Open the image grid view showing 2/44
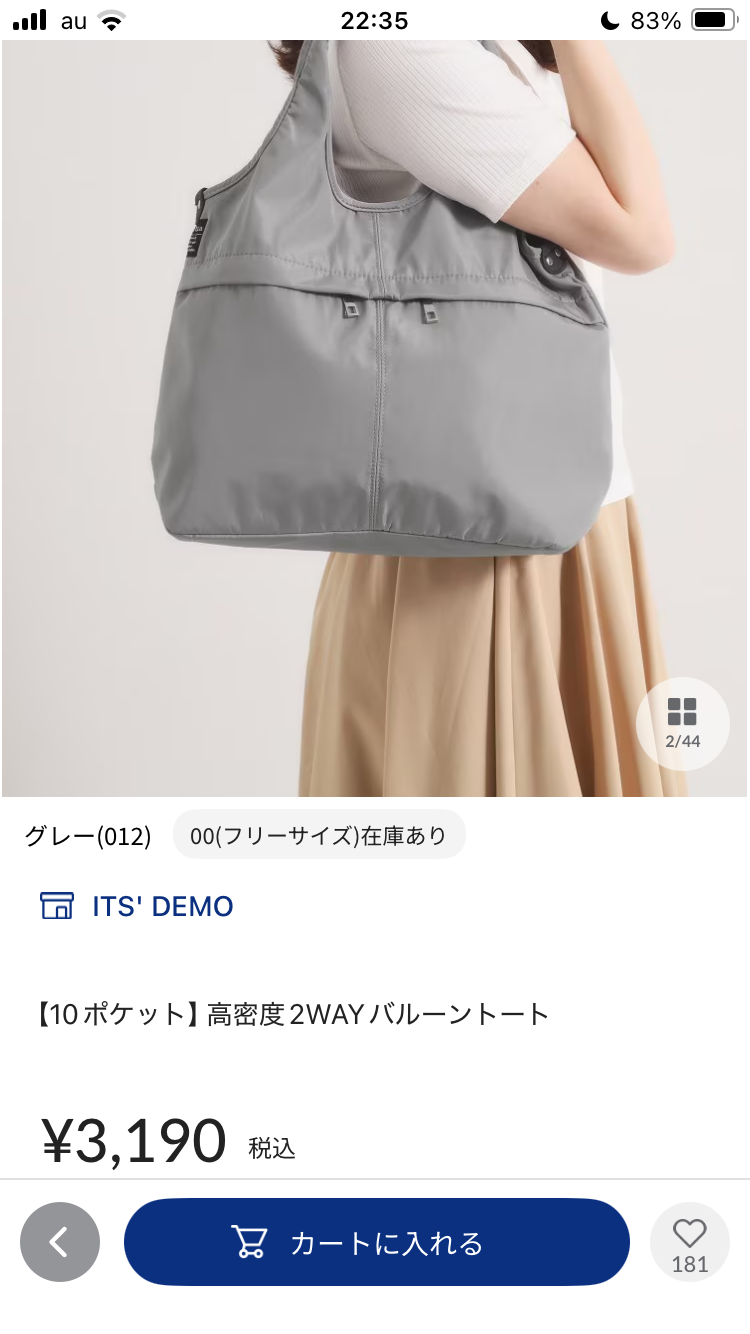 pyautogui.click(x=683, y=723)
